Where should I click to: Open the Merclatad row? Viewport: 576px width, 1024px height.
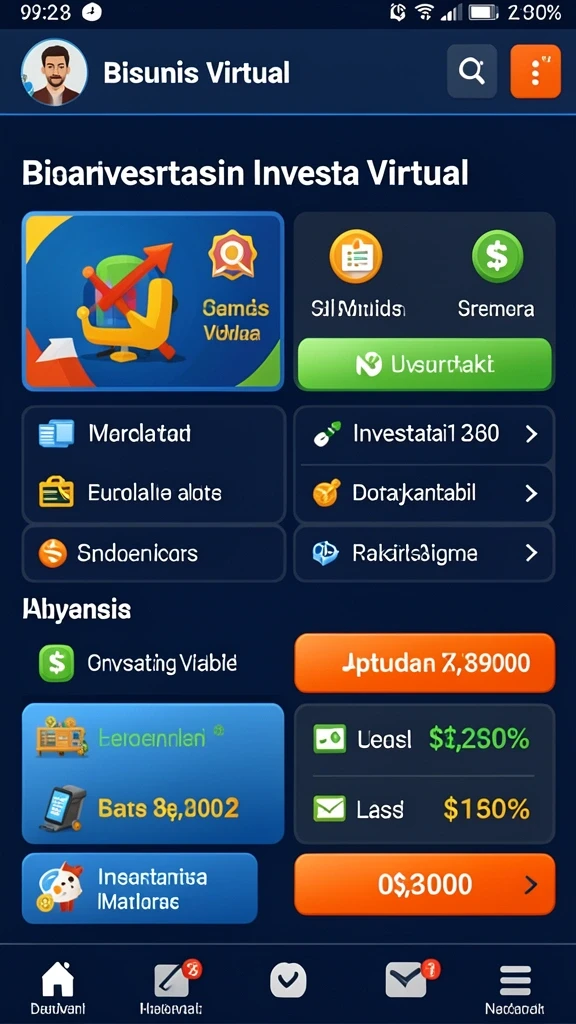click(153, 434)
